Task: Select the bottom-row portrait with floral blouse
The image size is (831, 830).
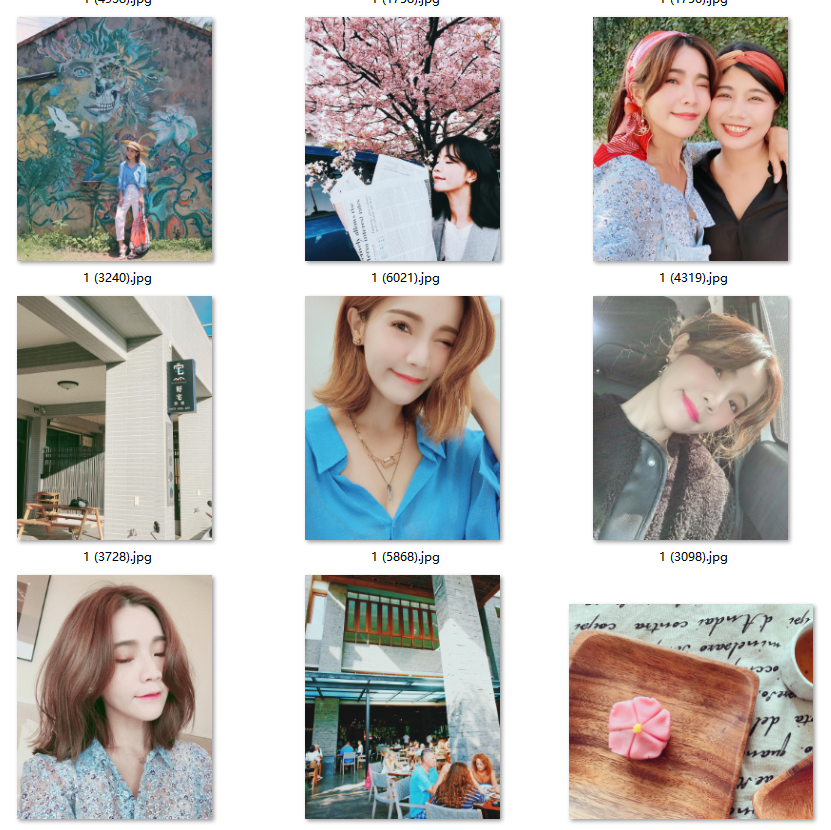Action: [115, 697]
